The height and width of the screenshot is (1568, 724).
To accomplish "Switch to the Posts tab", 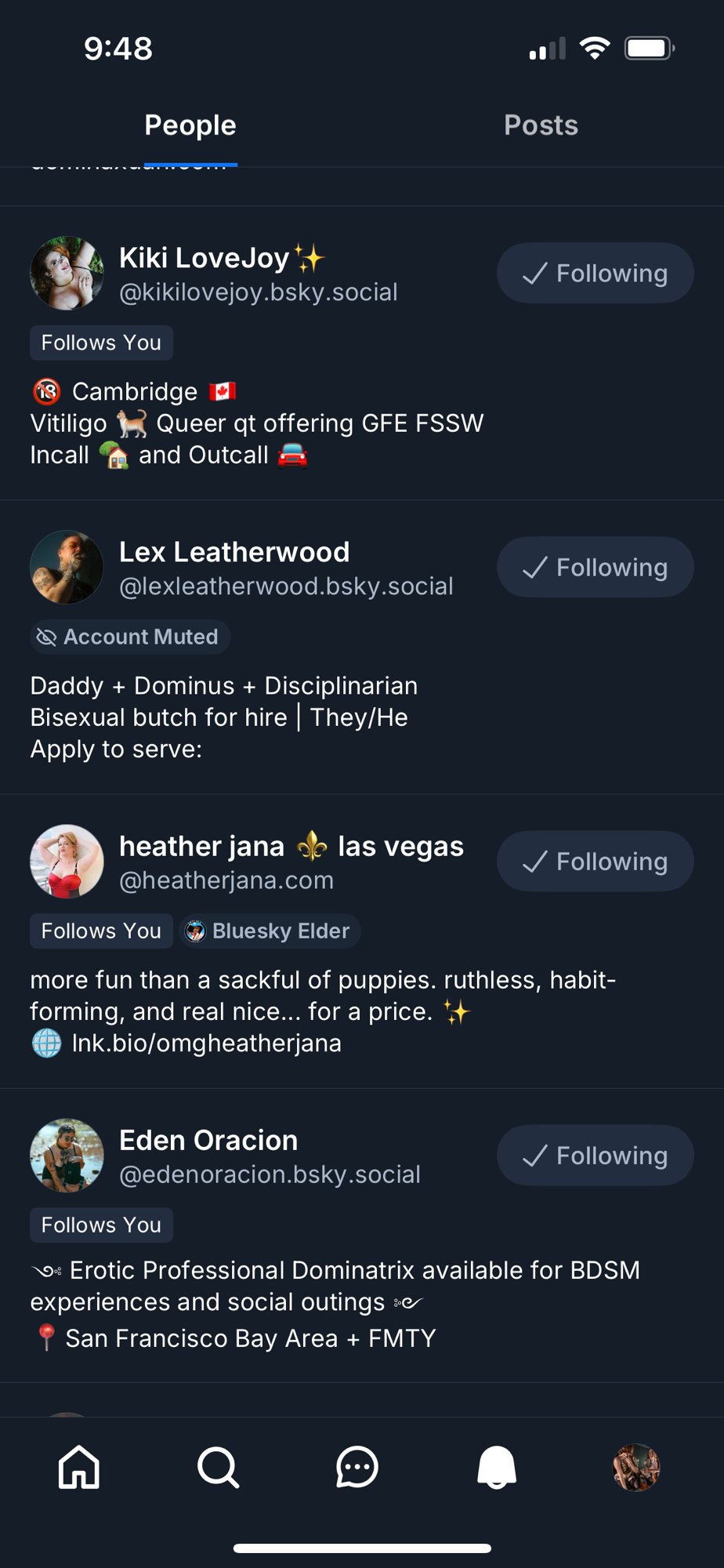I will click(x=541, y=125).
